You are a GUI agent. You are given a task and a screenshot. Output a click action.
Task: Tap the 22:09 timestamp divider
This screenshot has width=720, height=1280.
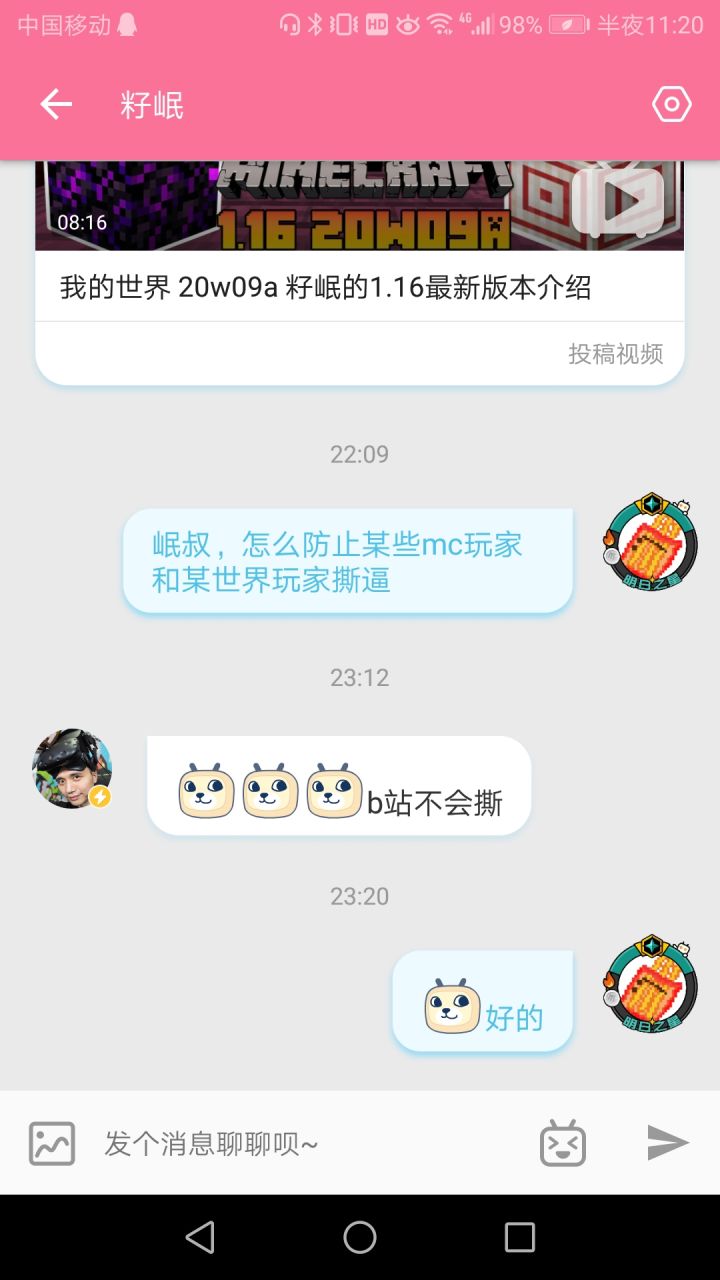click(x=360, y=454)
